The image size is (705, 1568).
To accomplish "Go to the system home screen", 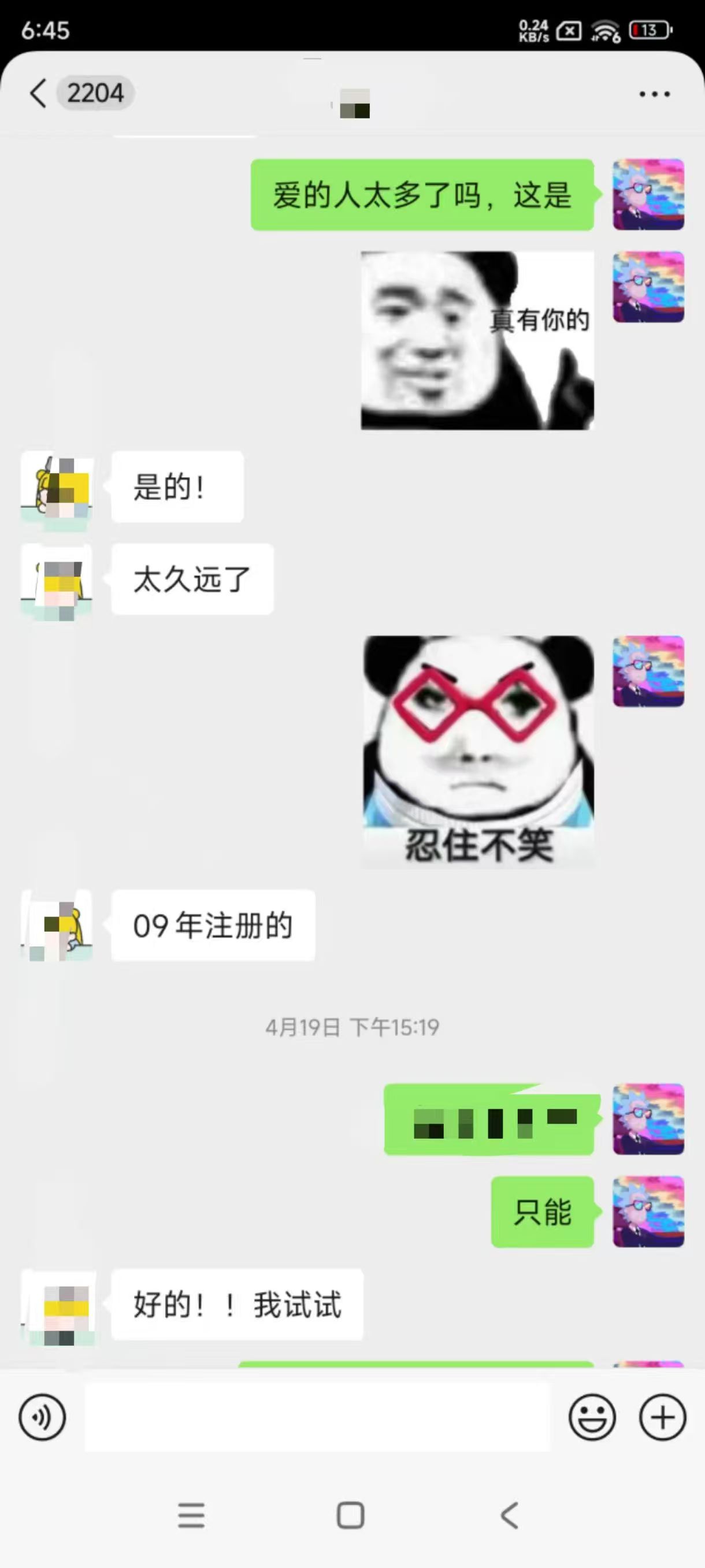I will [x=351, y=1515].
